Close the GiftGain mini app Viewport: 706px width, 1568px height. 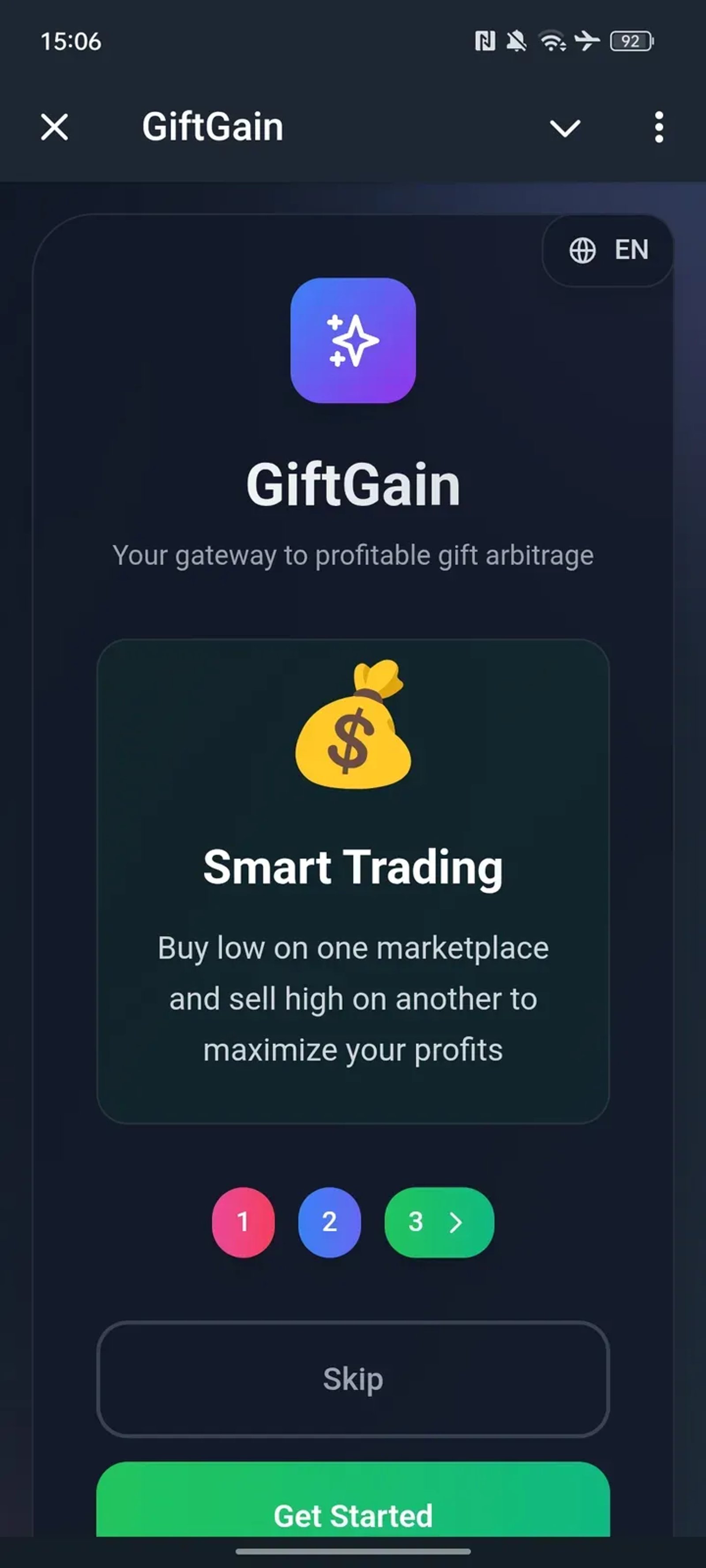[x=53, y=127]
